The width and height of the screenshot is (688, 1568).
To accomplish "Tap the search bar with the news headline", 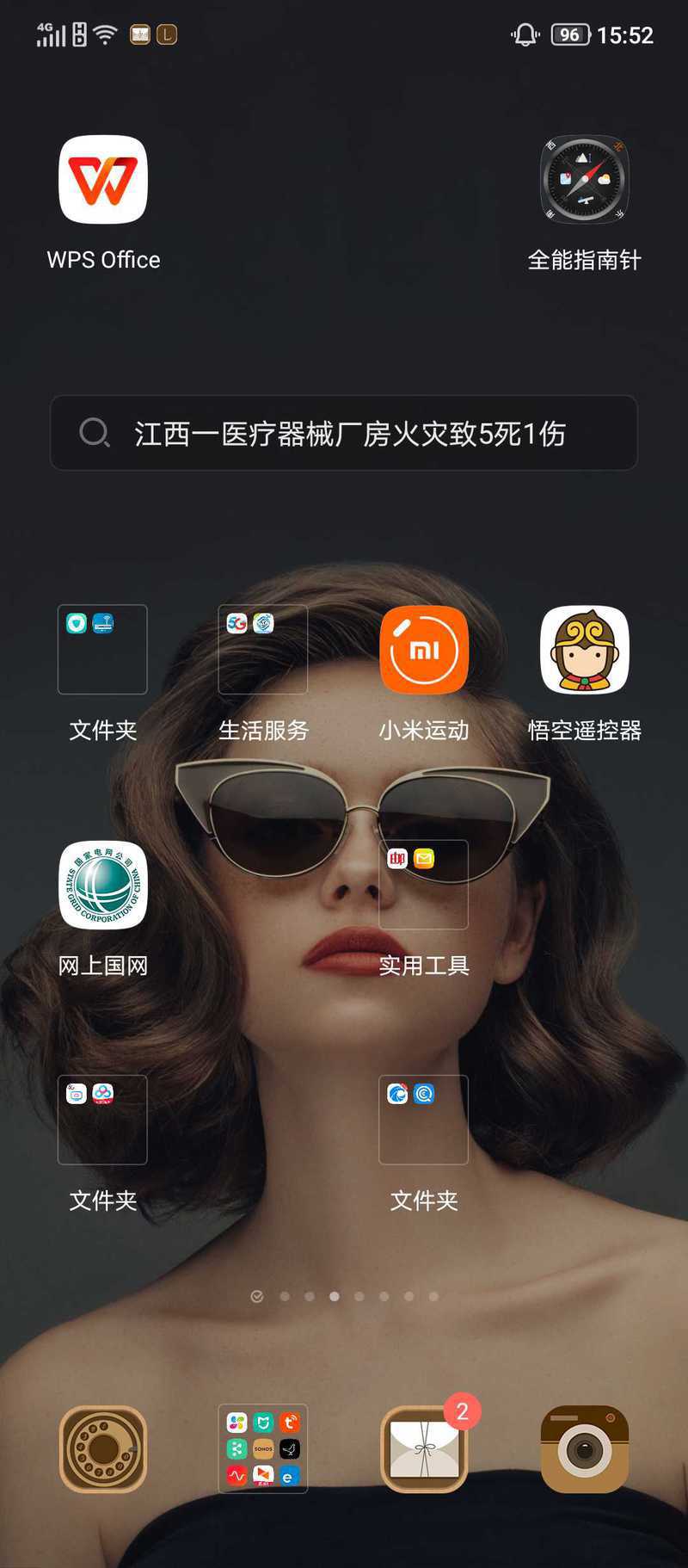I will pos(344,433).
